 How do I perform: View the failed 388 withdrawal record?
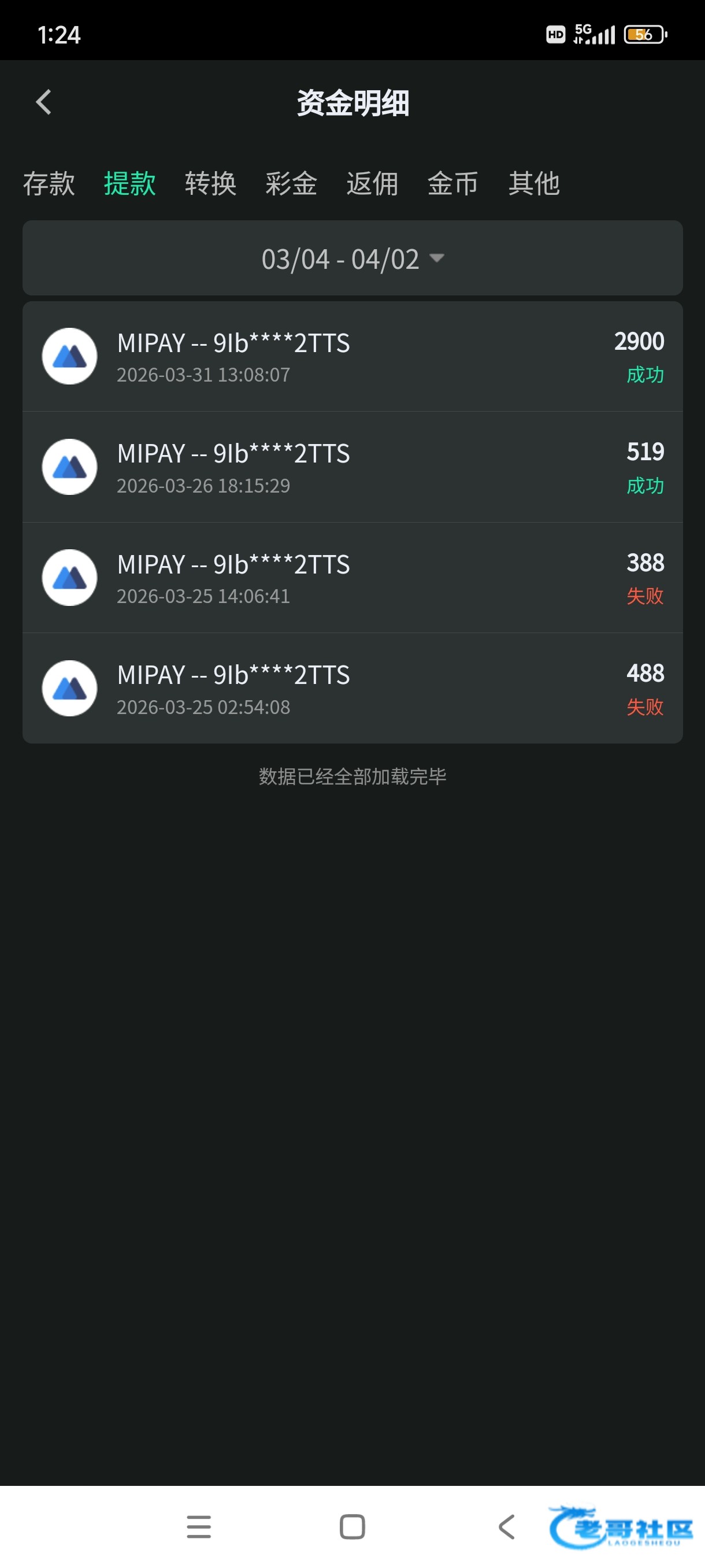tap(352, 578)
